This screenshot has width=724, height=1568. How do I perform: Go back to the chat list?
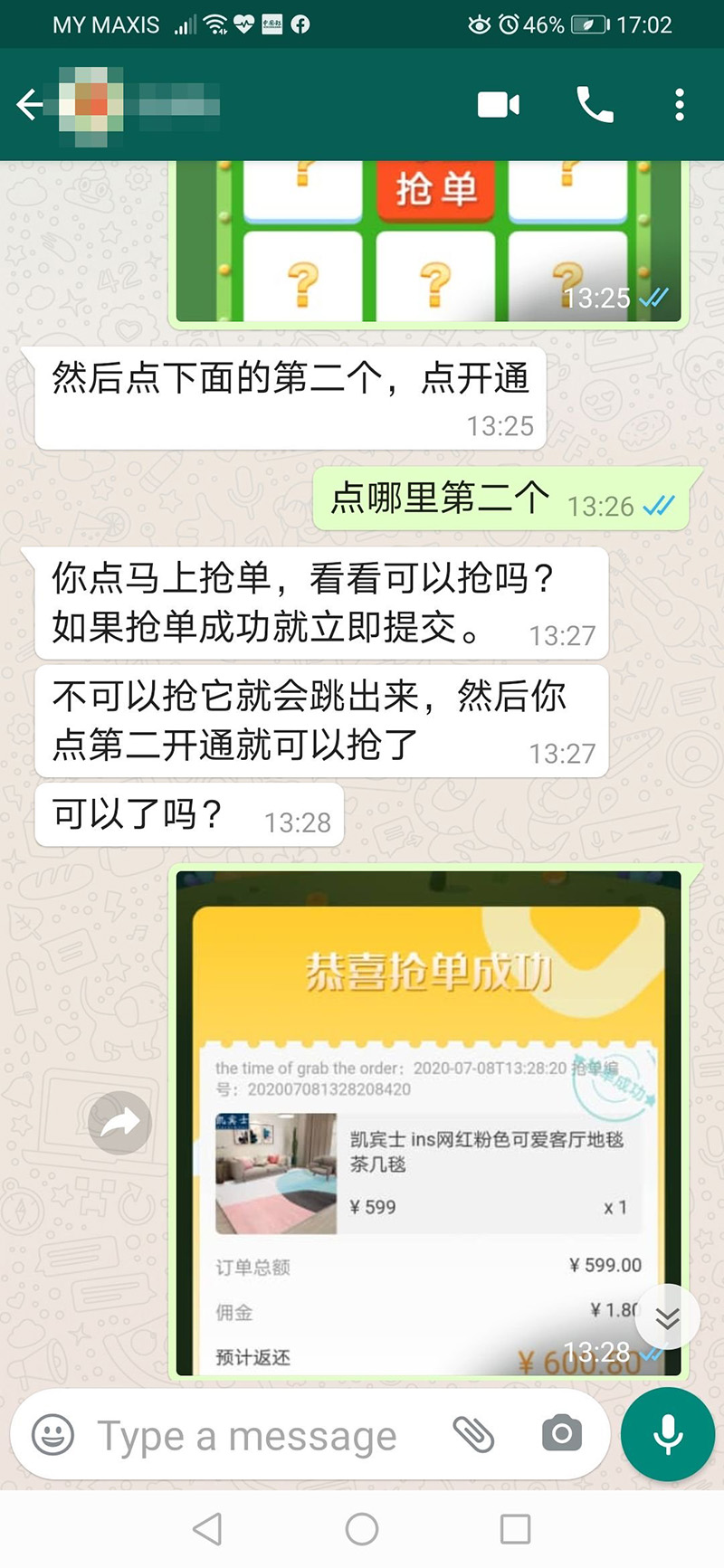click(29, 105)
